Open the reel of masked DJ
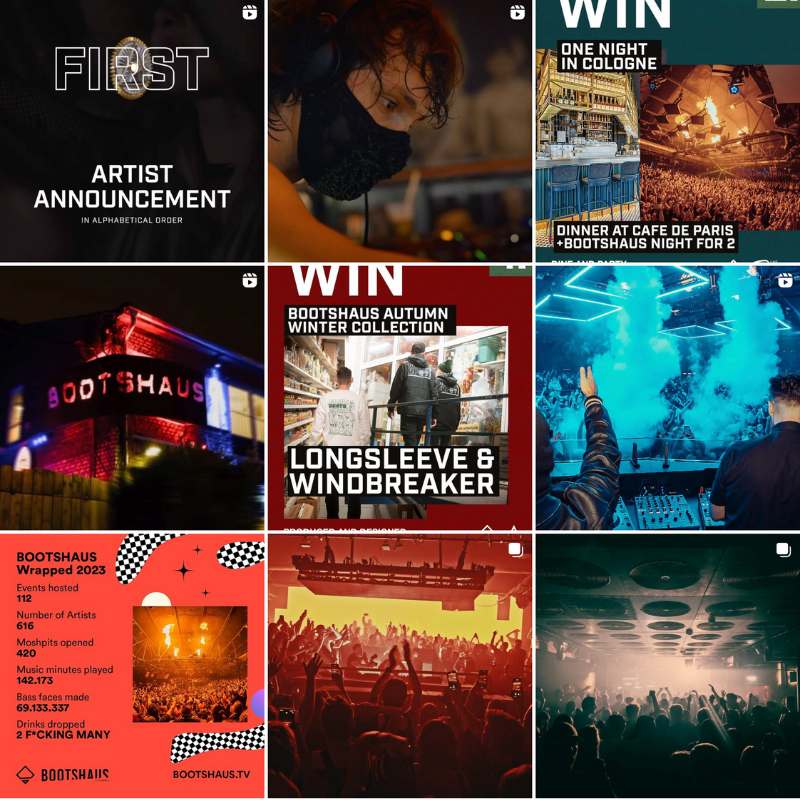Screen dimensions: 800x800 400,130
